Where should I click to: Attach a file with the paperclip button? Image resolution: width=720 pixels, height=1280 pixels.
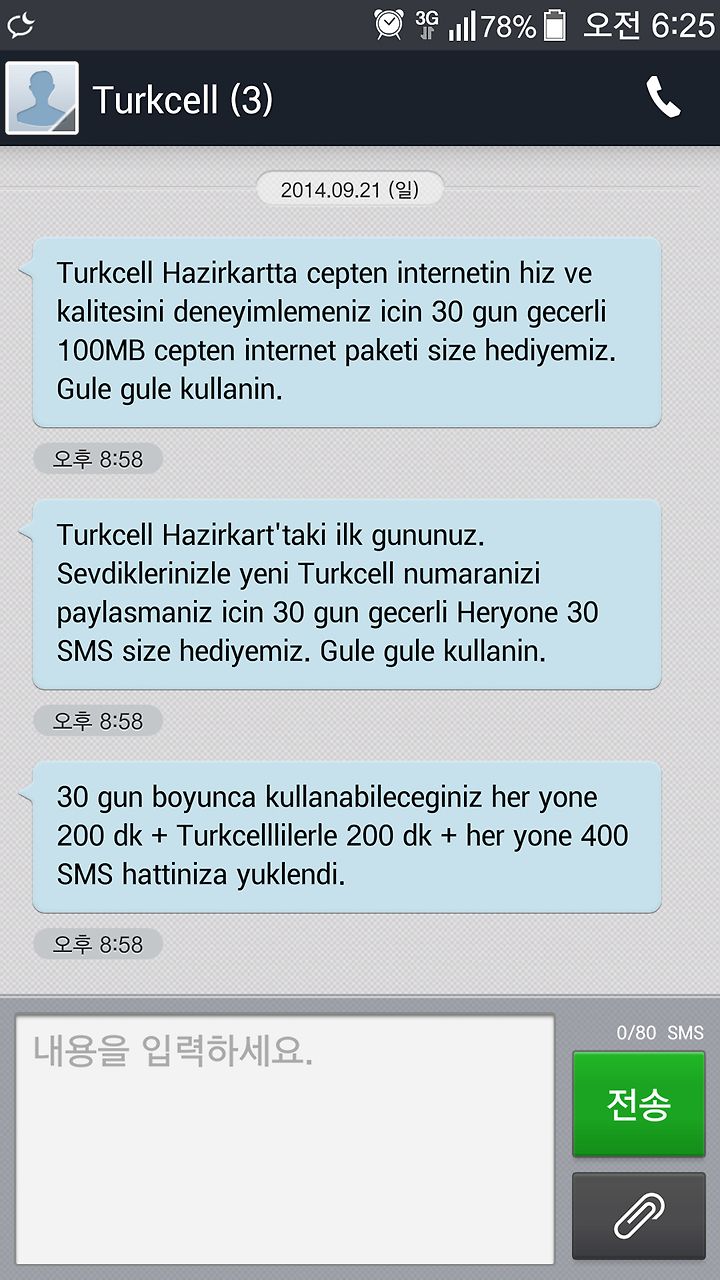(x=638, y=1216)
